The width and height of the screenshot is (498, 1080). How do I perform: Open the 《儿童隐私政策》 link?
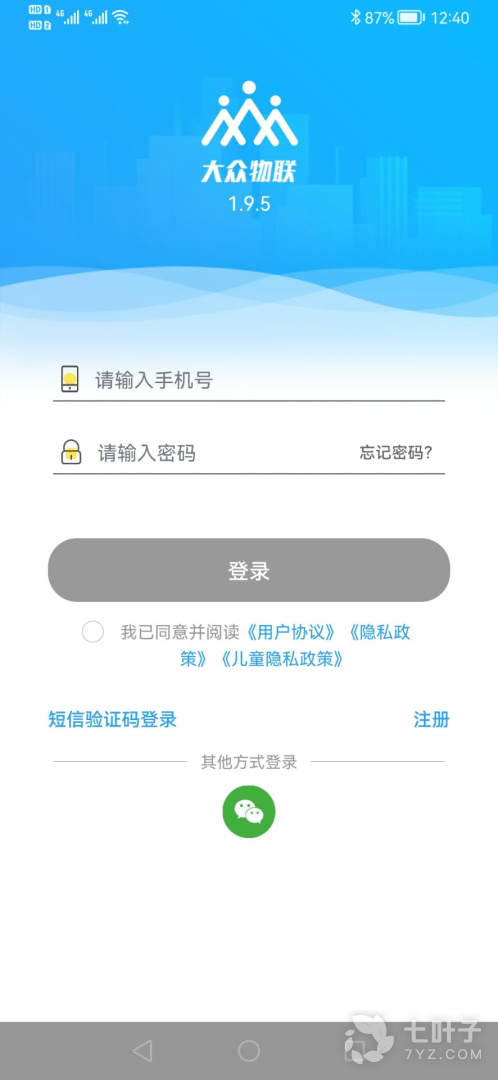[281, 659]
